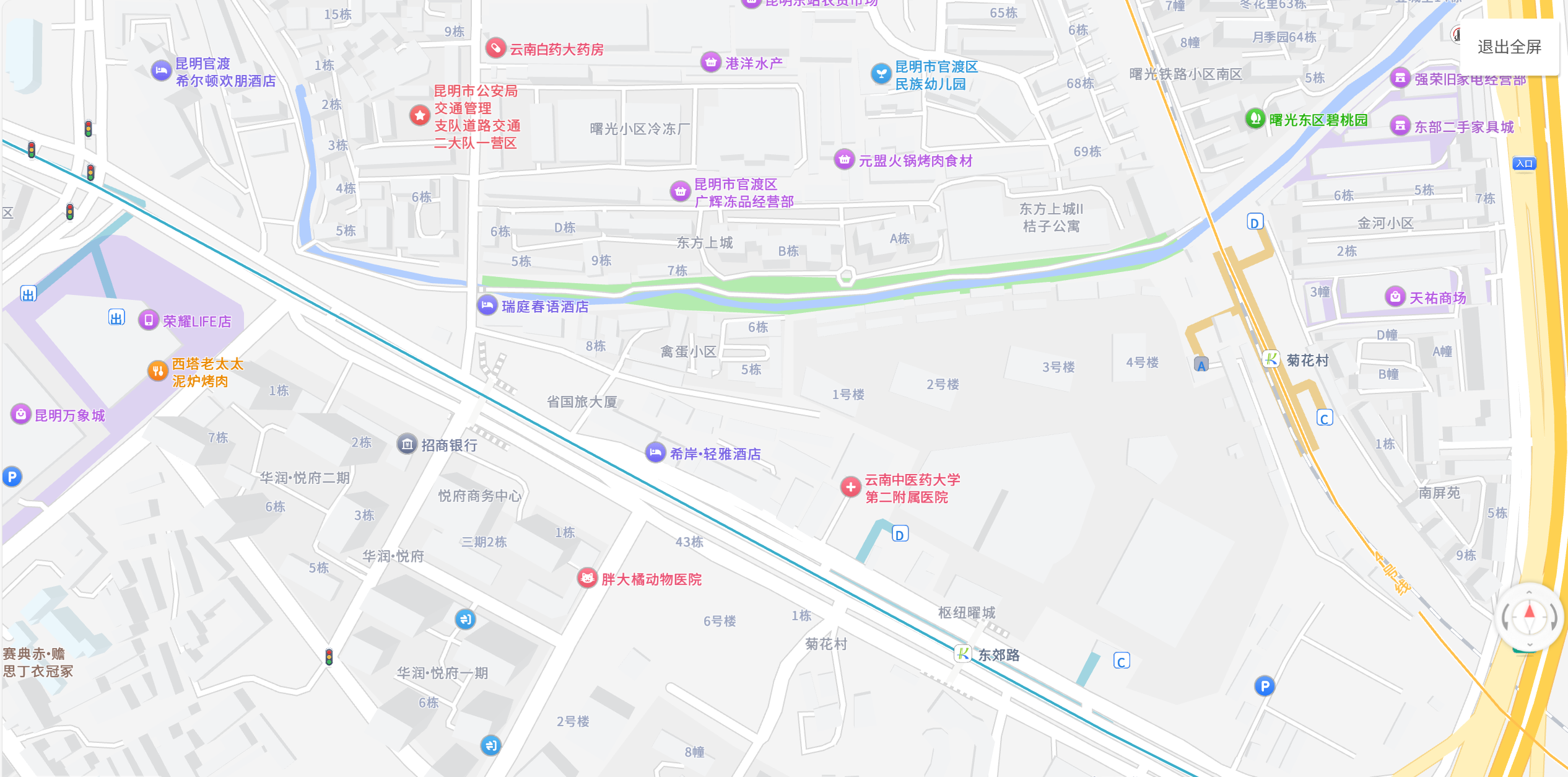Select the 荣耀LIFE店 store marker

149,320
